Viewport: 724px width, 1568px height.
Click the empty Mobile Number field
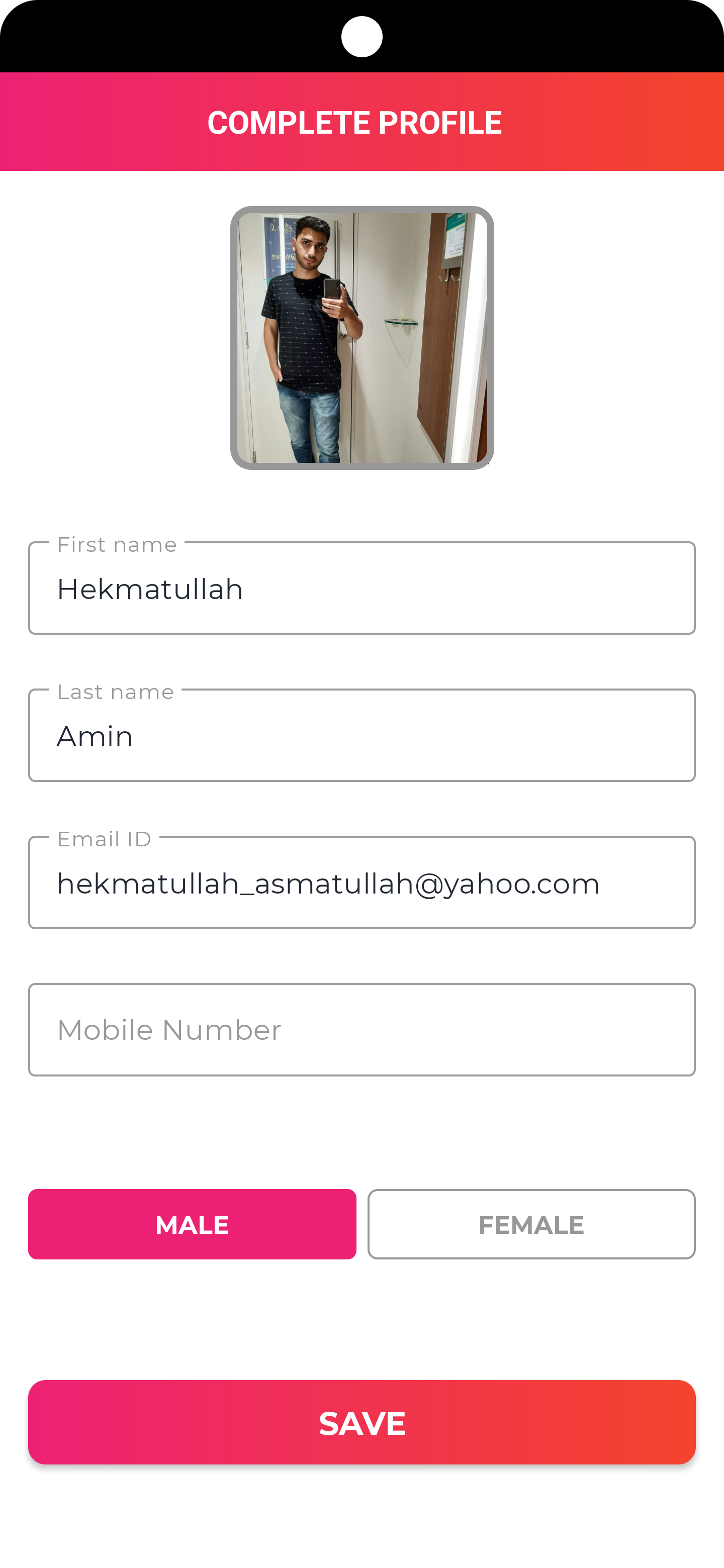click(361, 1029)
